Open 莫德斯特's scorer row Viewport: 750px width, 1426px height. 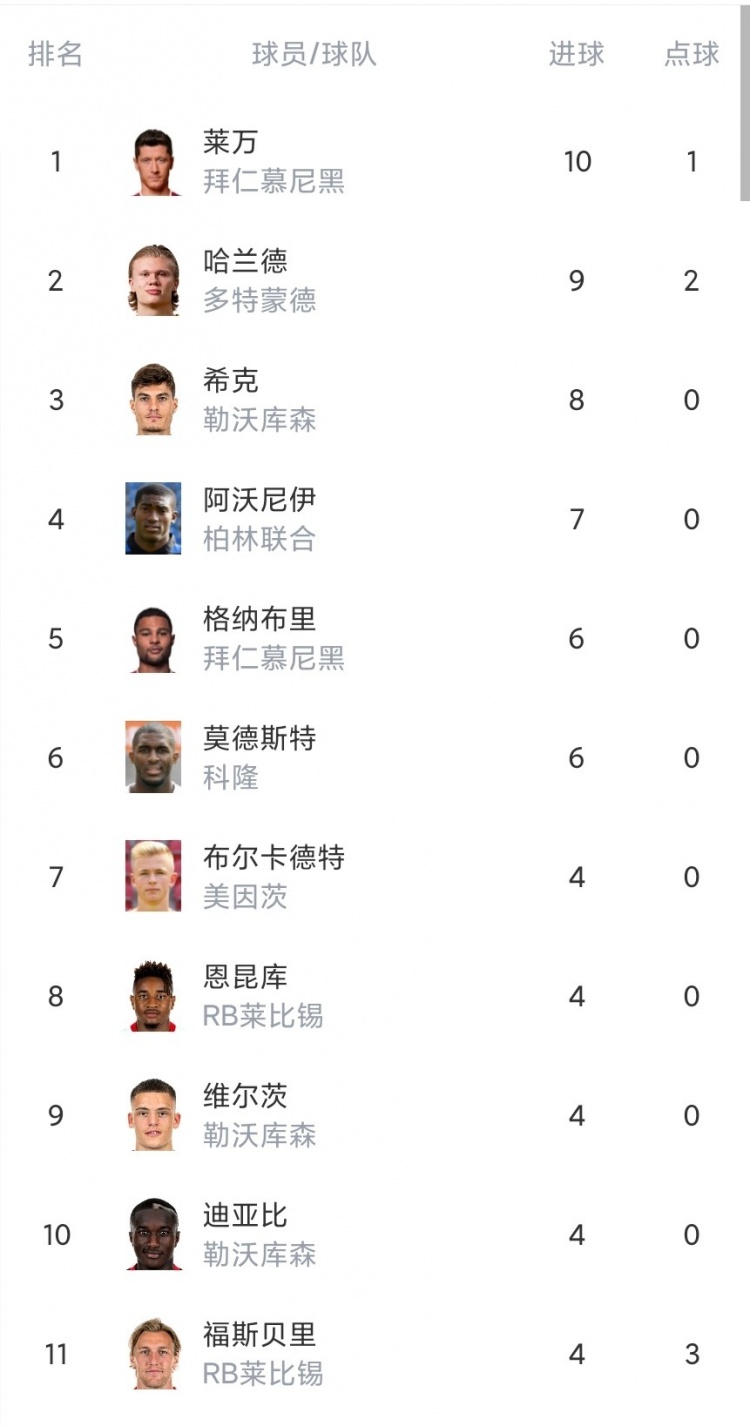point(375,757)
